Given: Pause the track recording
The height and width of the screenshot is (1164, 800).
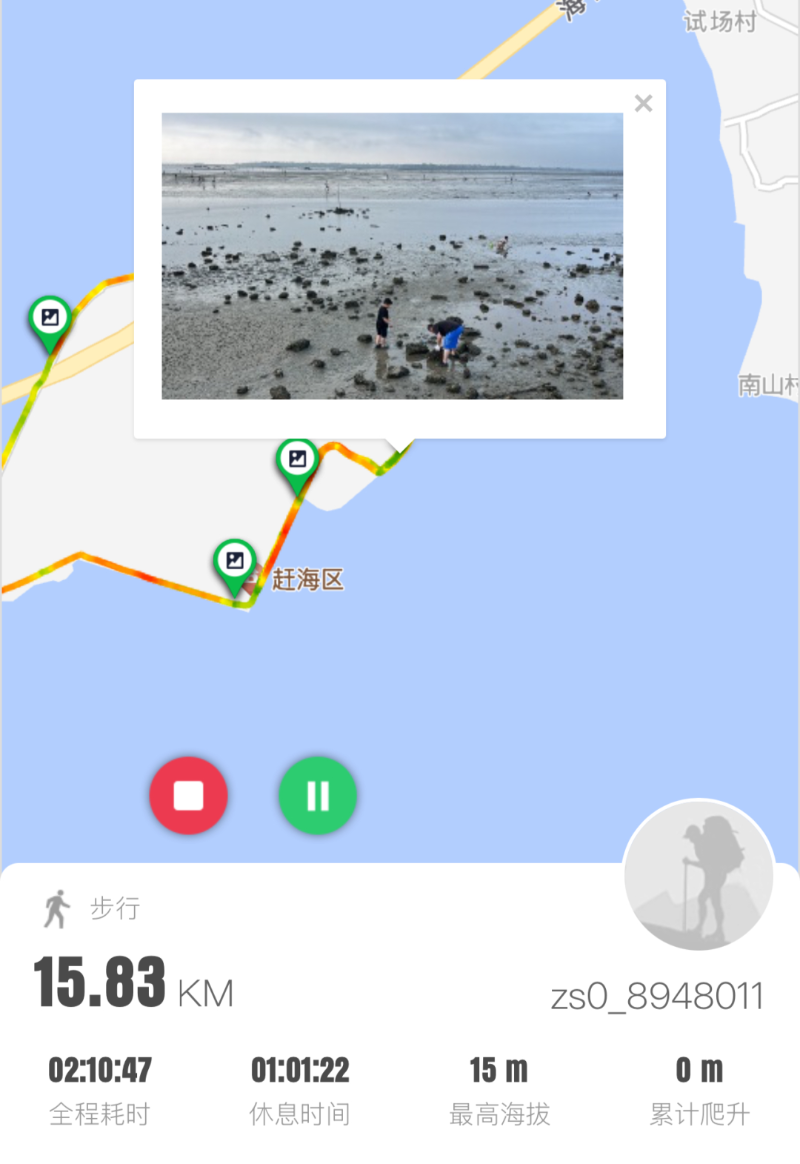Looking at the screenshot, I should [x=318, y=796].
